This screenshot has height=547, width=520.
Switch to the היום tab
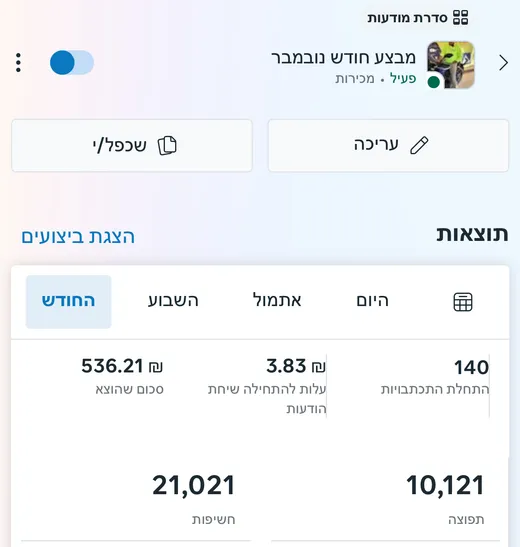pos(372,301)
